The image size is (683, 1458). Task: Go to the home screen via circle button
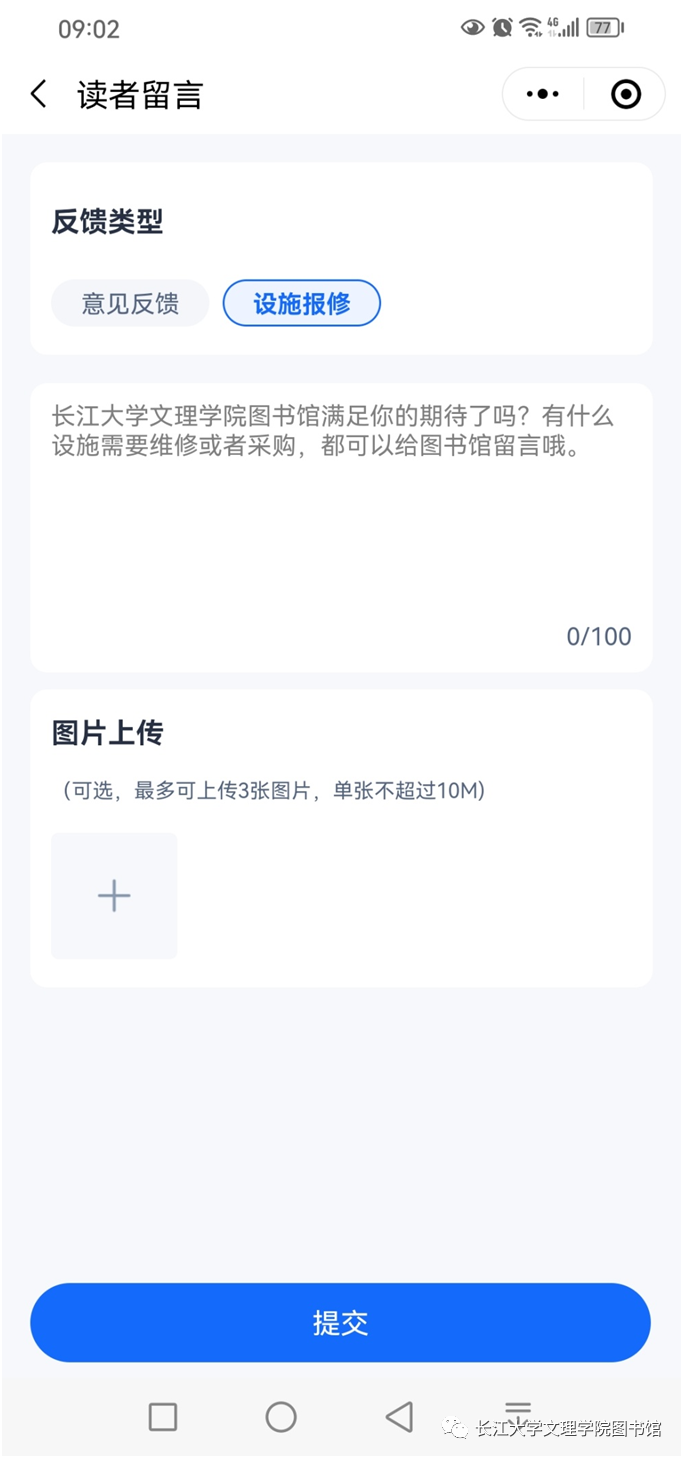click(281, 1416)
